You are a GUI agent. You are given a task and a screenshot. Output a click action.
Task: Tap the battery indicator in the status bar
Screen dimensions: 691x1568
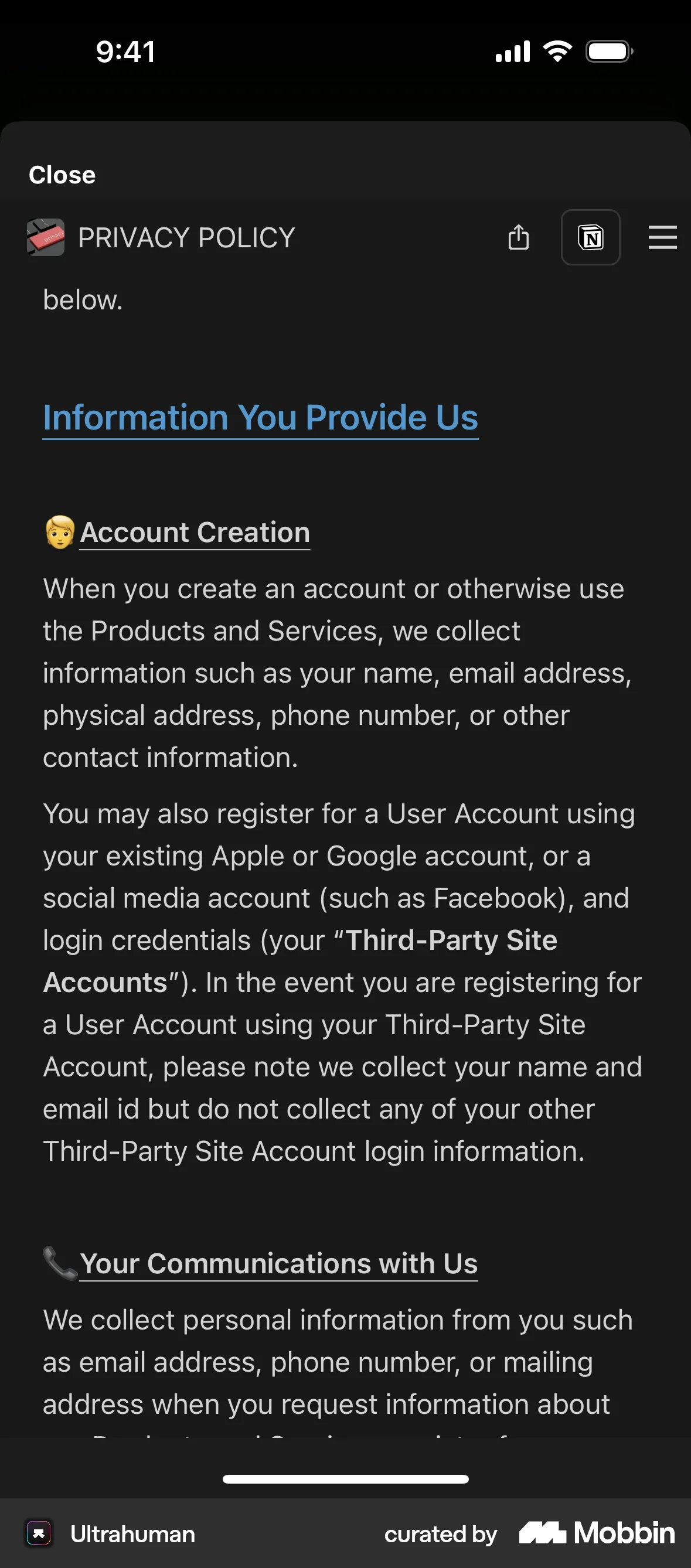point(609,51)
